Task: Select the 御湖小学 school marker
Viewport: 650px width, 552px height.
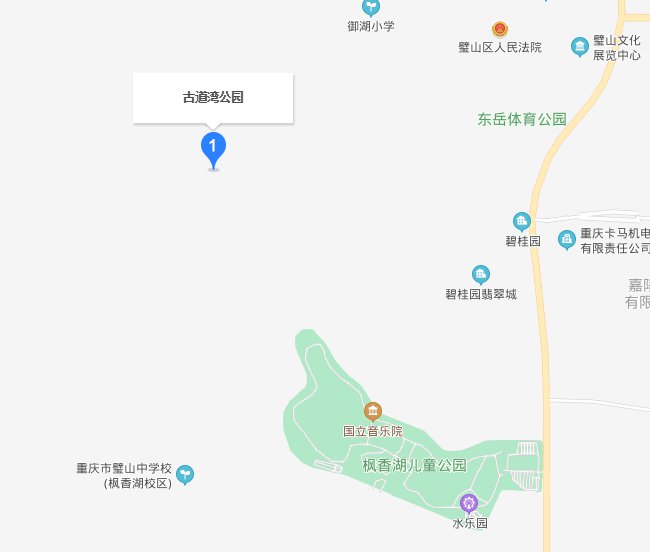Action: tap(371, 8)
